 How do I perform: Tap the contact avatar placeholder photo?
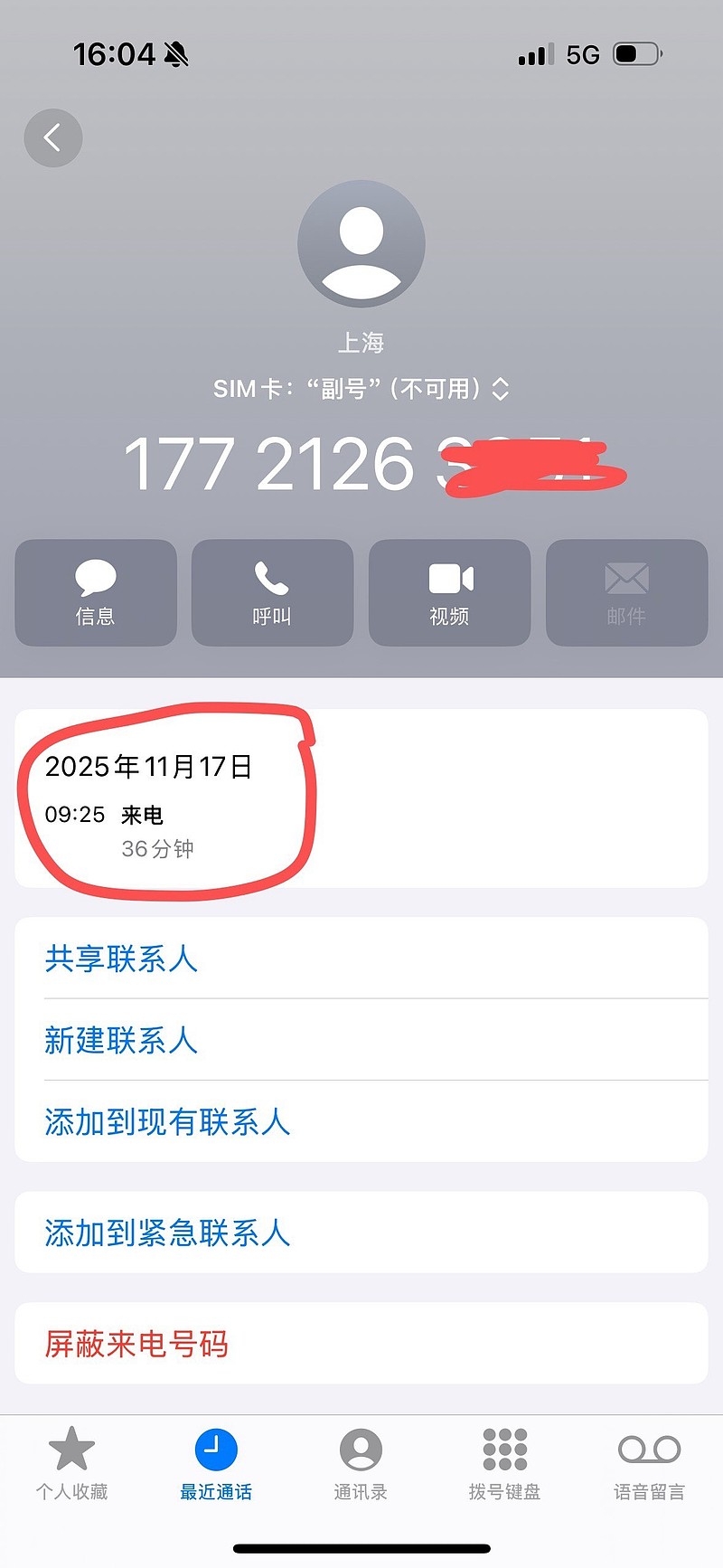[361, 242]
